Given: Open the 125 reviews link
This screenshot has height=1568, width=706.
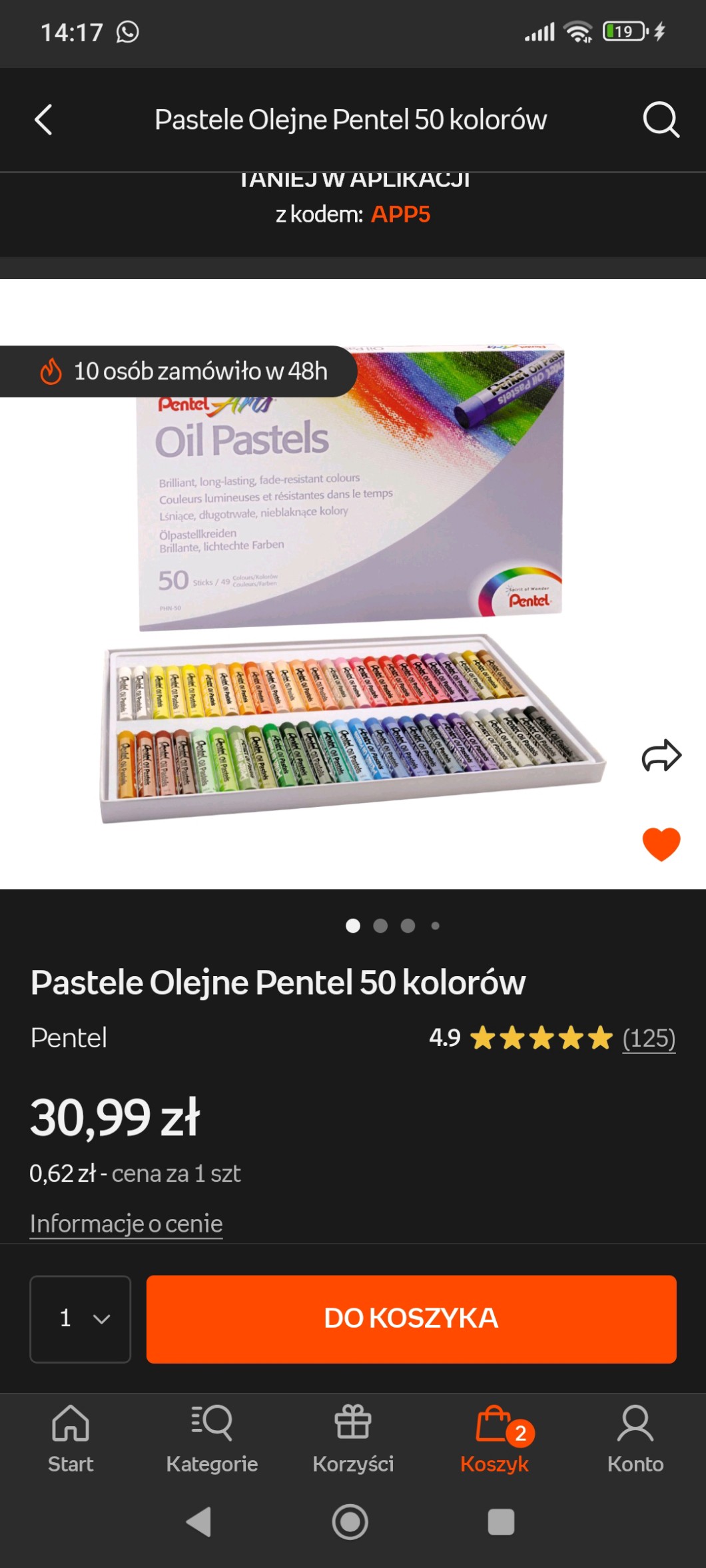Looking at the screenshot, I should tap(648, 1038).
